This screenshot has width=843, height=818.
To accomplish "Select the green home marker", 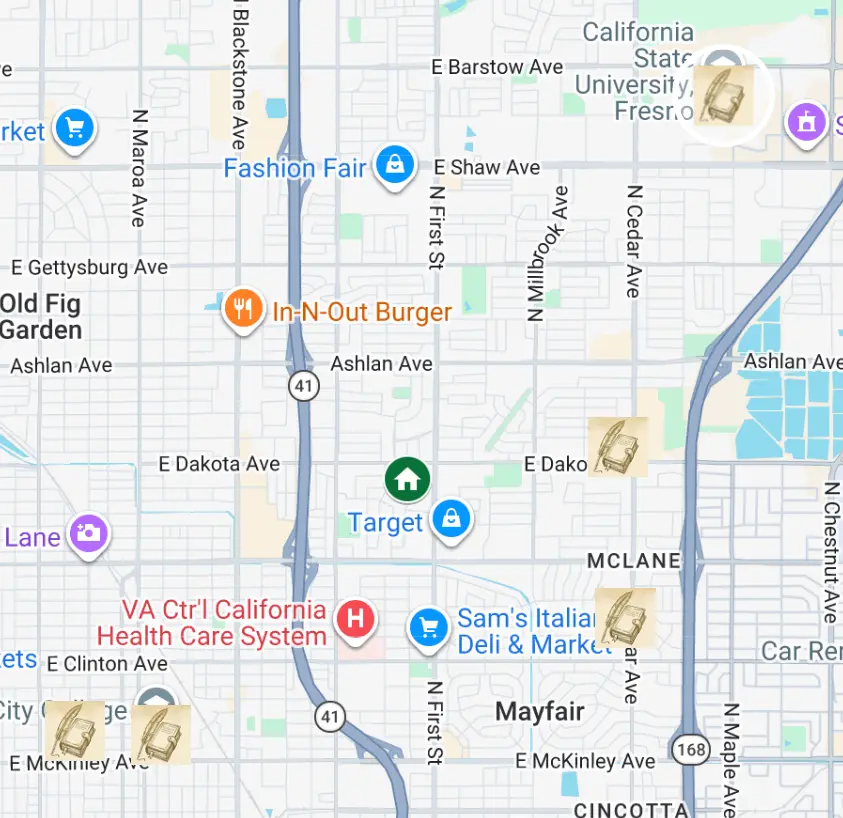I will [x=407, y=479].
